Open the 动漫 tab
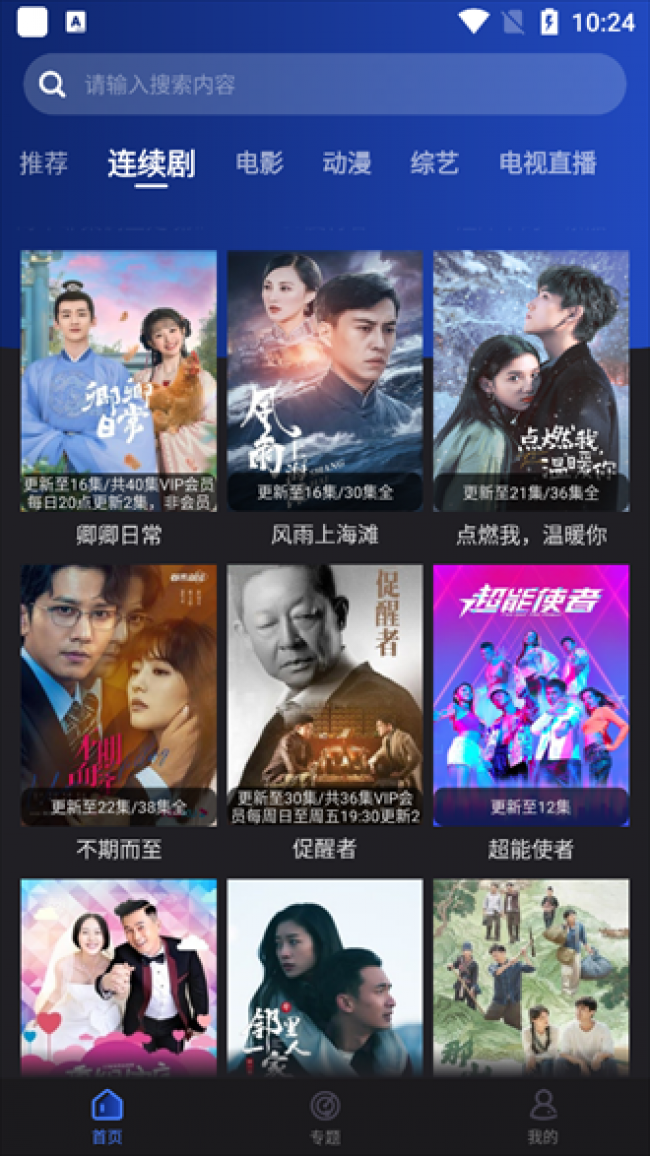650x1156 pixels. pos(346,163)
